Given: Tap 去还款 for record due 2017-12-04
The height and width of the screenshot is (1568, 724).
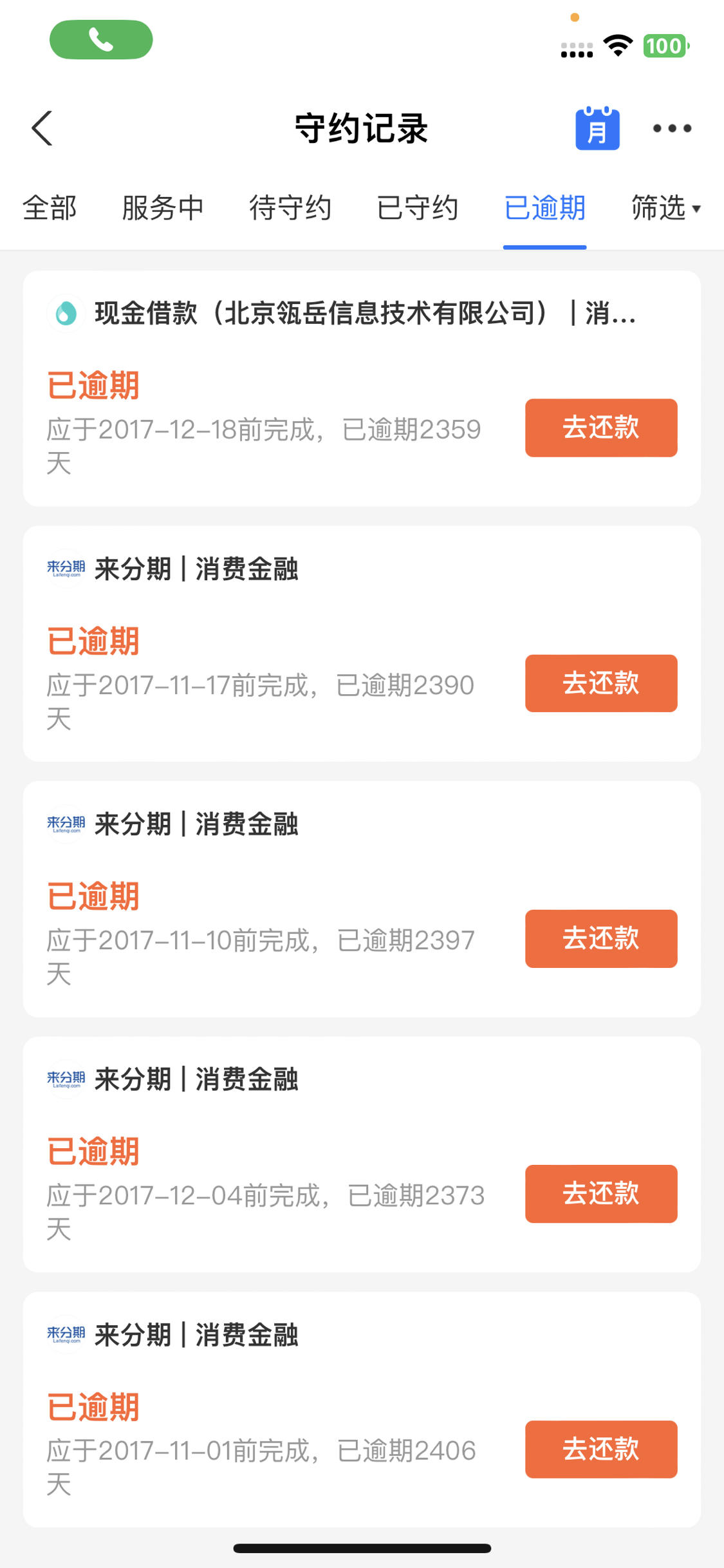Looking at the screenshot, I should 601,1193.
